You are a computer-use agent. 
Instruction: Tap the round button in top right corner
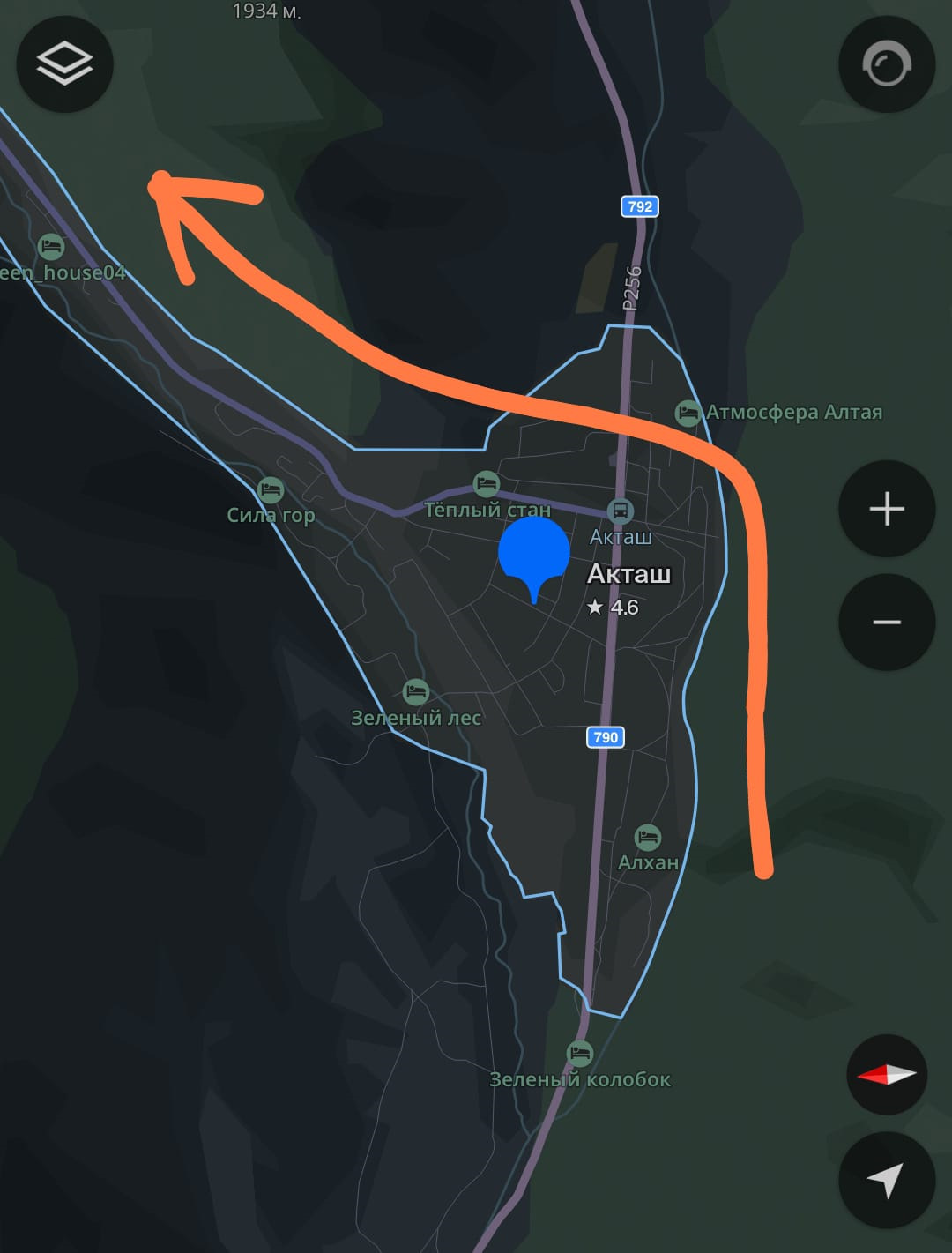(886, 63)
